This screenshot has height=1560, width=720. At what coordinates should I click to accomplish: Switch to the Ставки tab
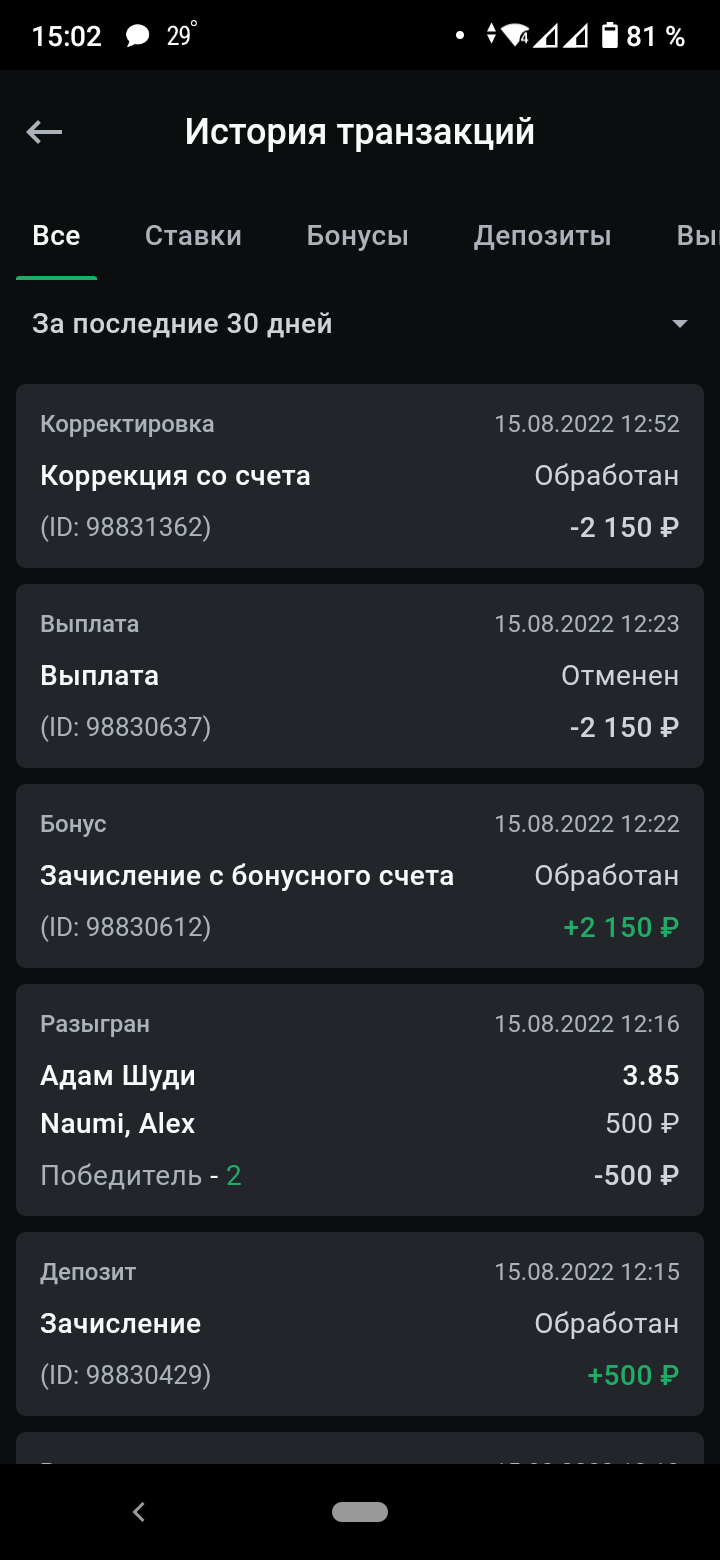click(x=193, y=236)
